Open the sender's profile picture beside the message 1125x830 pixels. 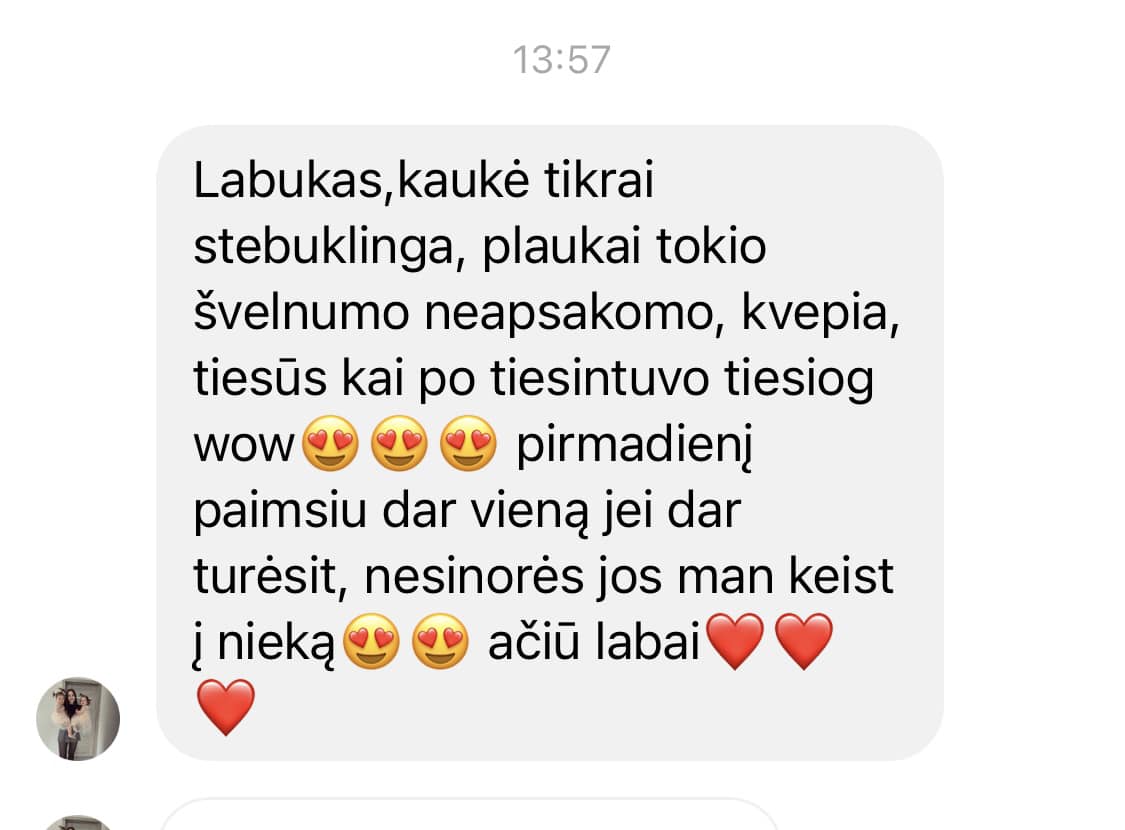(x=78, y=719)
